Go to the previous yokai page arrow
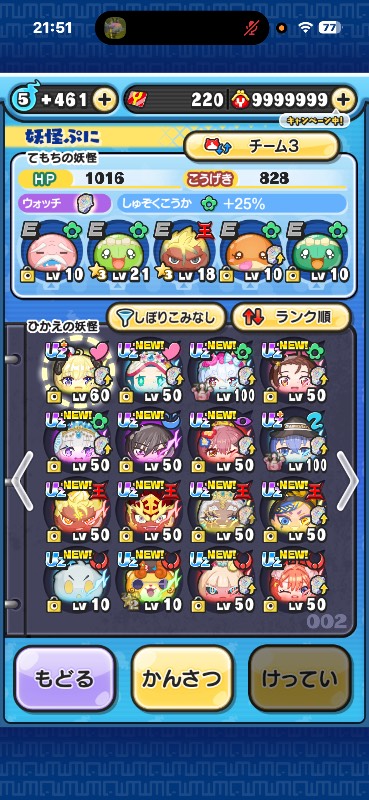Viewport: 369px width, 800px height. (22, 481)
